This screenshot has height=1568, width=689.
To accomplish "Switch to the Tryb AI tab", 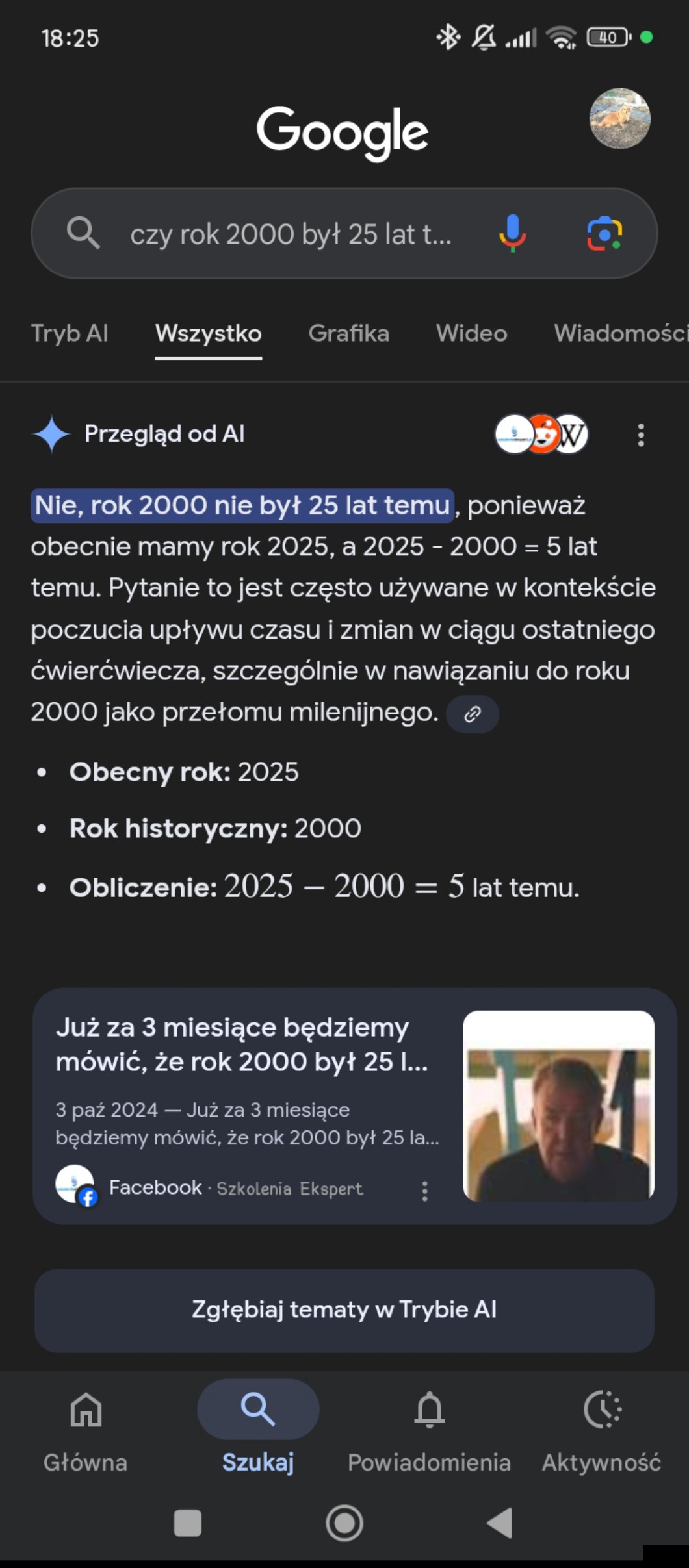I will point(70,333).
